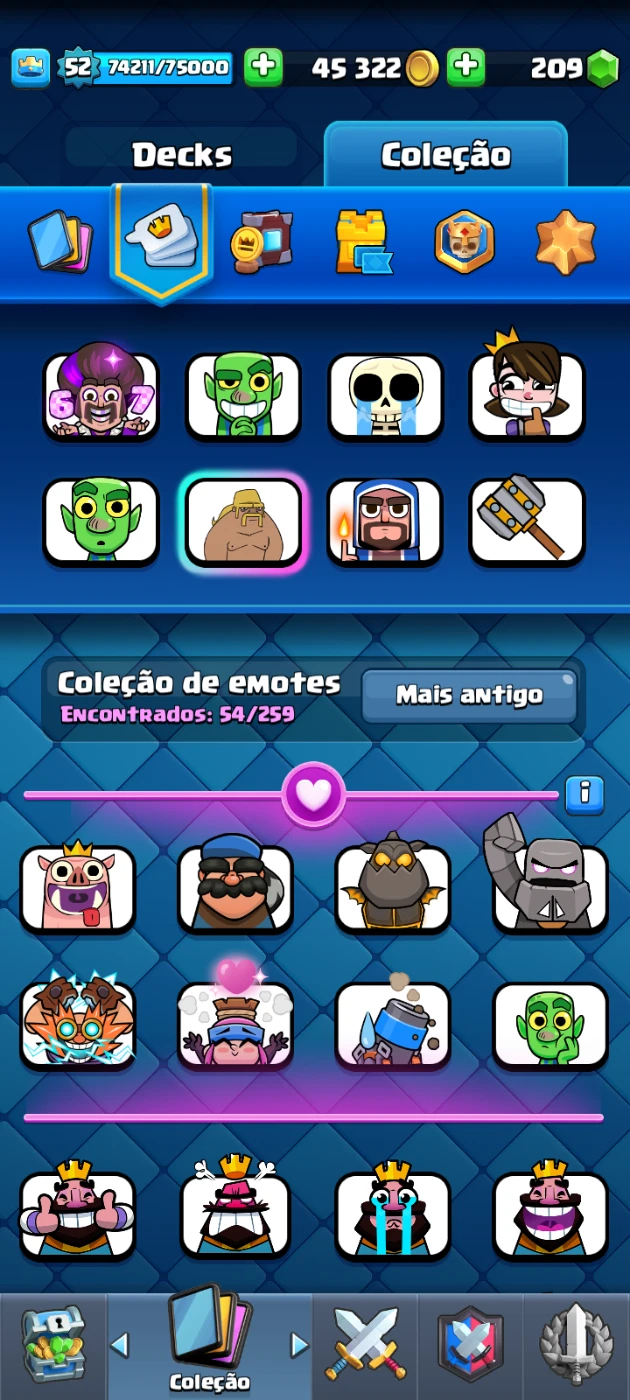Choose the wizard holding a flame emote
The image size is (630, 1400).
click(x=385, y=522)
